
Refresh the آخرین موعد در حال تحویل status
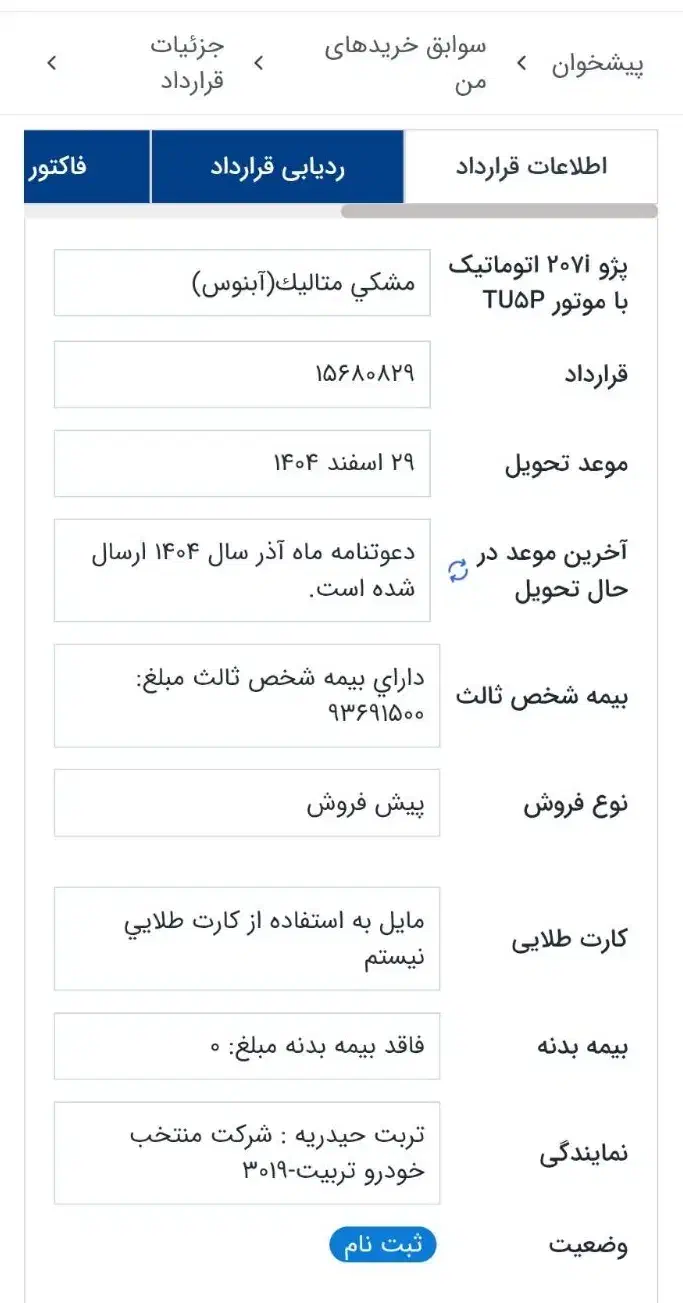pyautogui.click(x=458, y=571)
